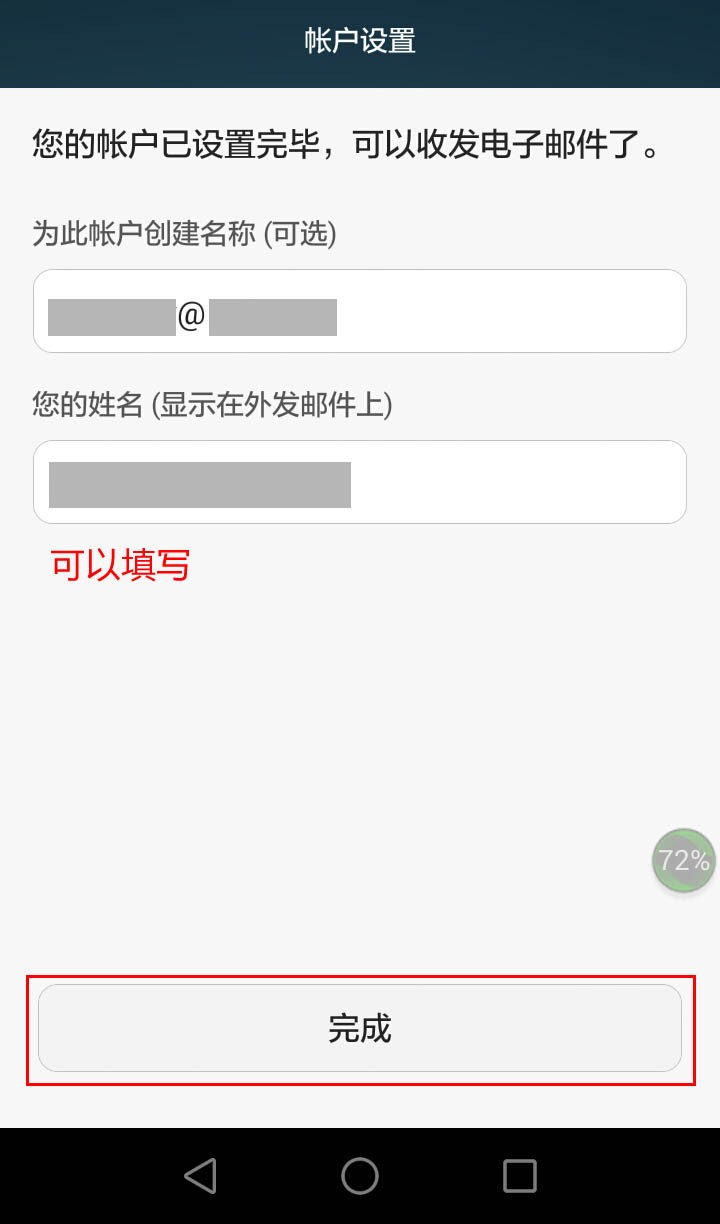Open the recent apps overview
The width and height of the screenshot is (720, 1224).
tap(519, 1176)
